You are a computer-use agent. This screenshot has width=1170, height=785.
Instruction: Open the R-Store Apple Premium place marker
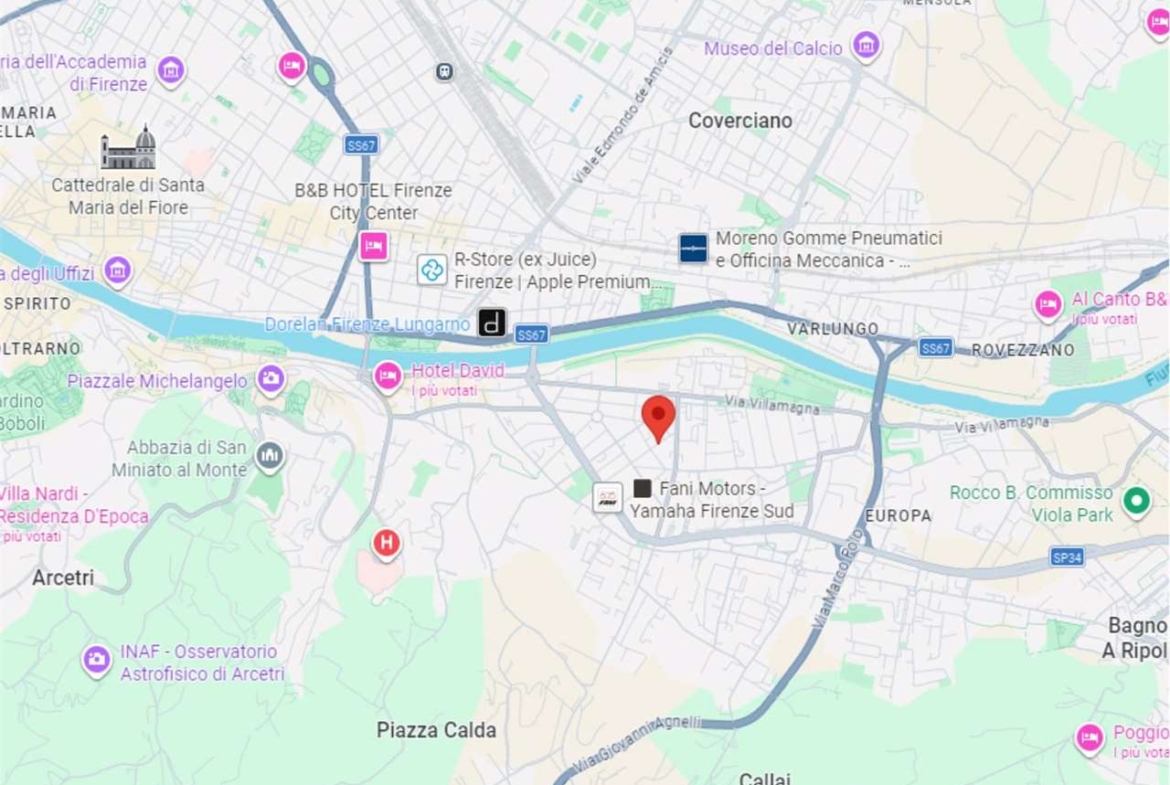[432, 269]
